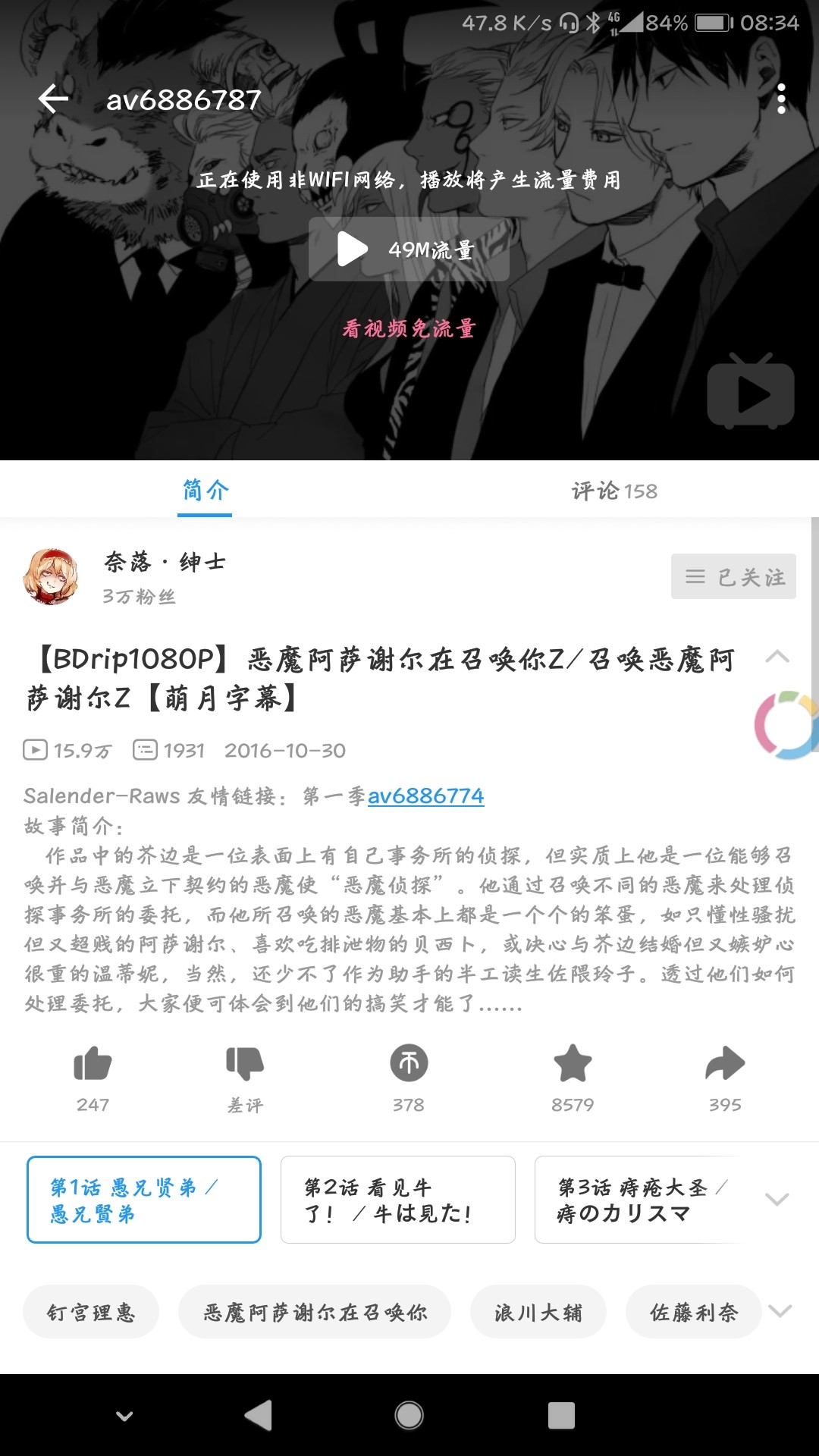Open the three-dot overflow menu
Viewport: 819px width, 1456px height.
[781, 99]
